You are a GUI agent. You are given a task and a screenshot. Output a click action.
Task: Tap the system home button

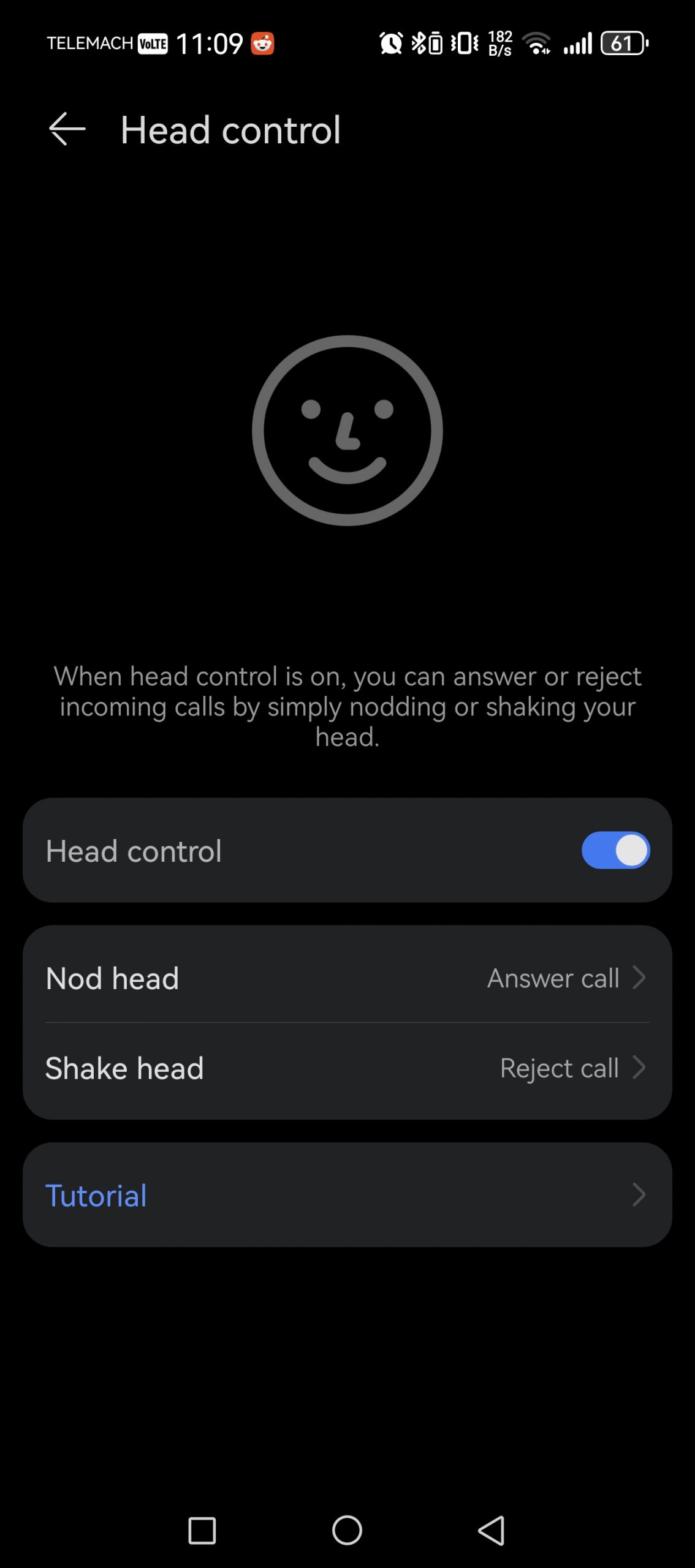coord(347,1531)
